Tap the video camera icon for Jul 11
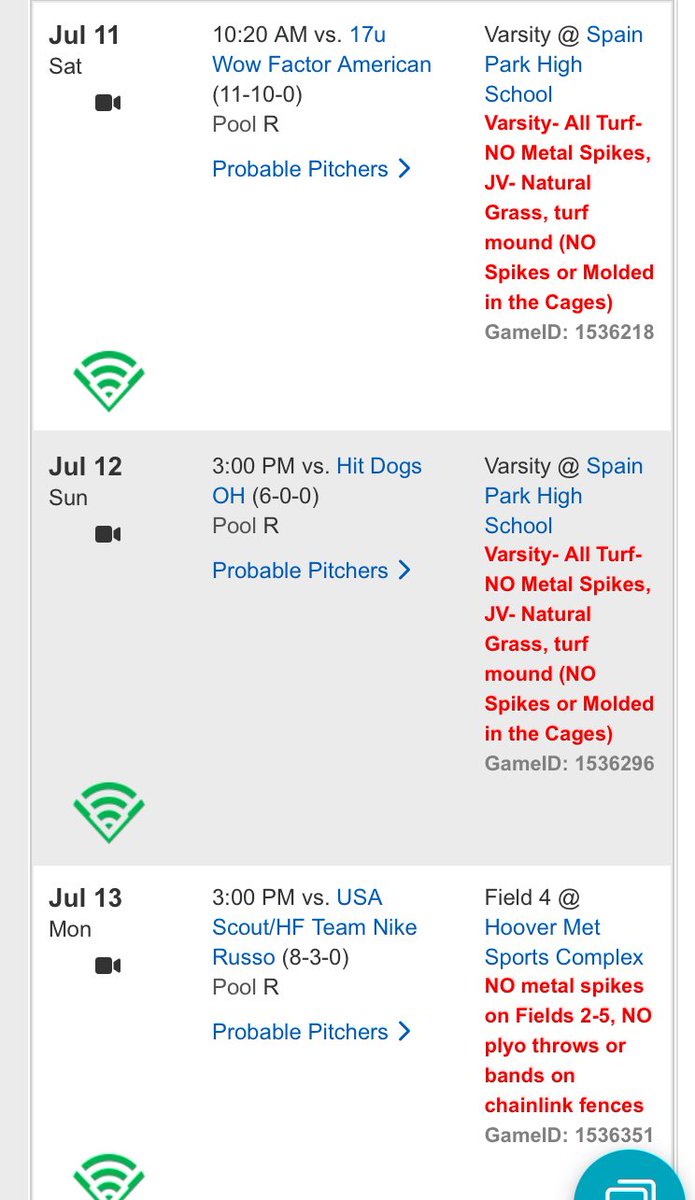695x1200 pixels. (108, 103)
